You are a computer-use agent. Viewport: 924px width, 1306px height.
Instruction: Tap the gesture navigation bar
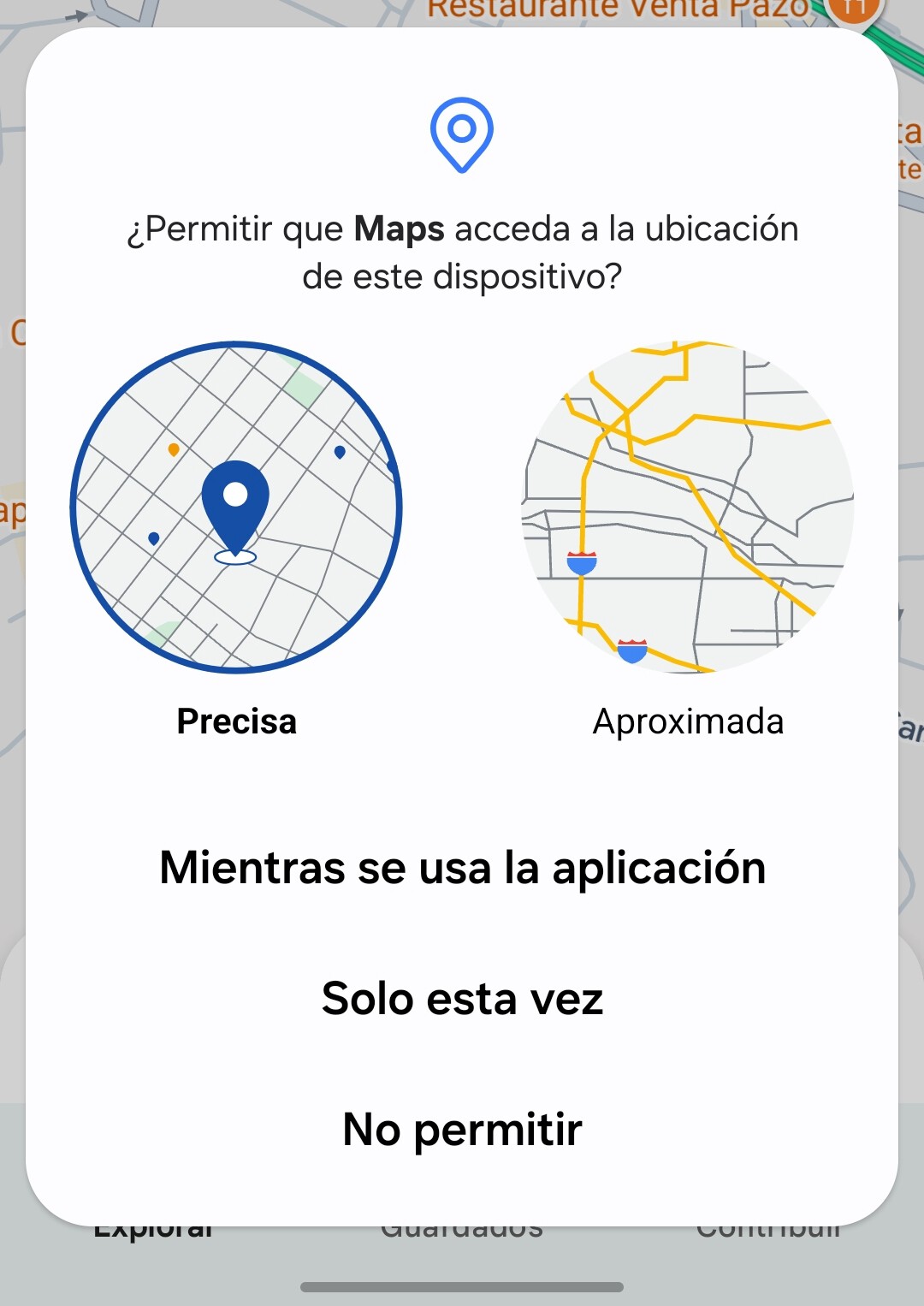pyautogui.click(x=462, y=1285)
